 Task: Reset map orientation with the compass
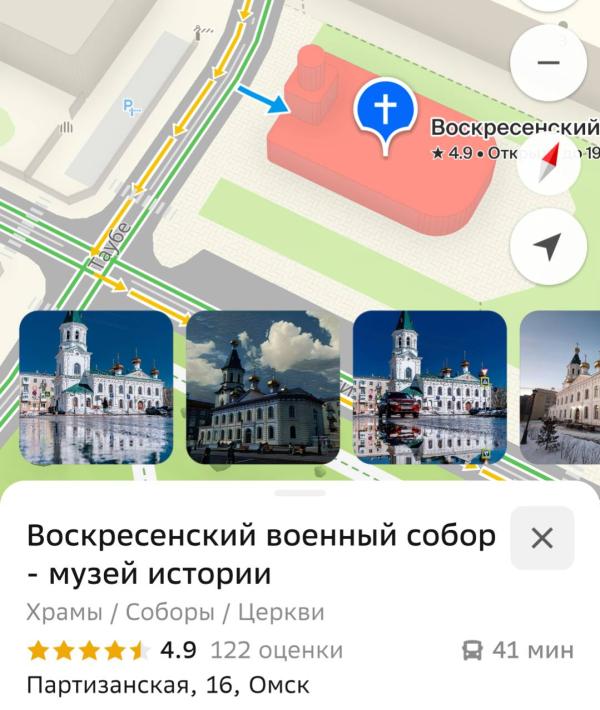pos(547,165)
